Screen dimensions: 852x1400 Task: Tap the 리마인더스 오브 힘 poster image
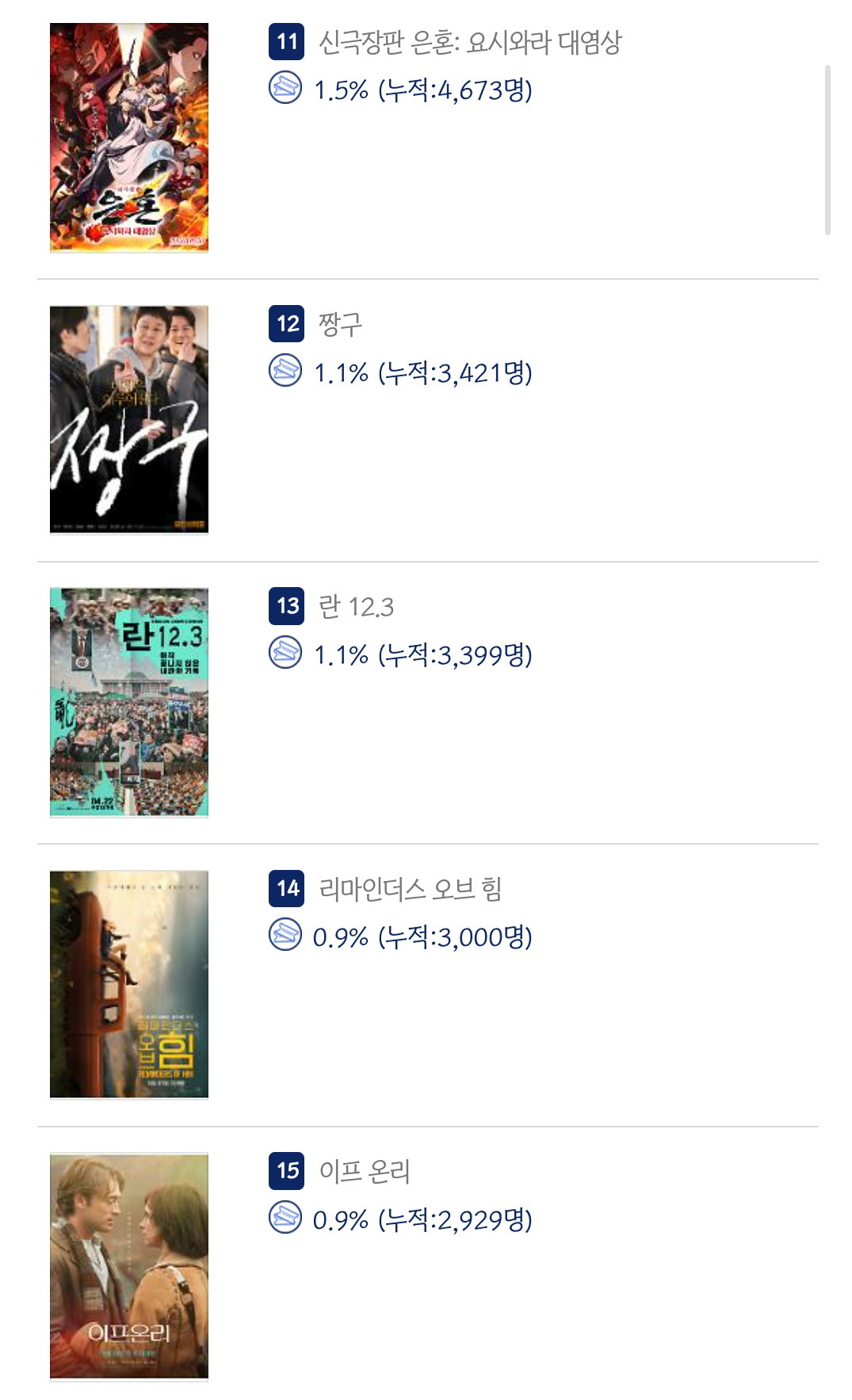(129, 984)
